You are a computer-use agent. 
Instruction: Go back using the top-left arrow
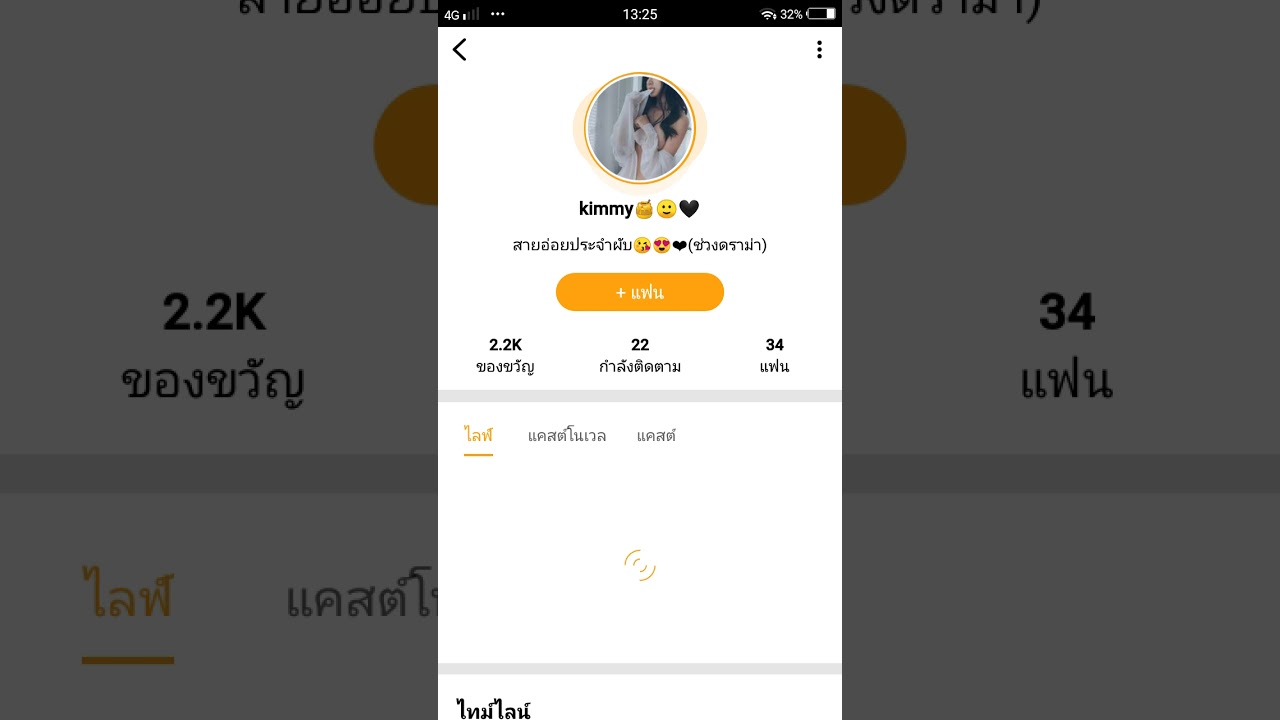[460, 50]
